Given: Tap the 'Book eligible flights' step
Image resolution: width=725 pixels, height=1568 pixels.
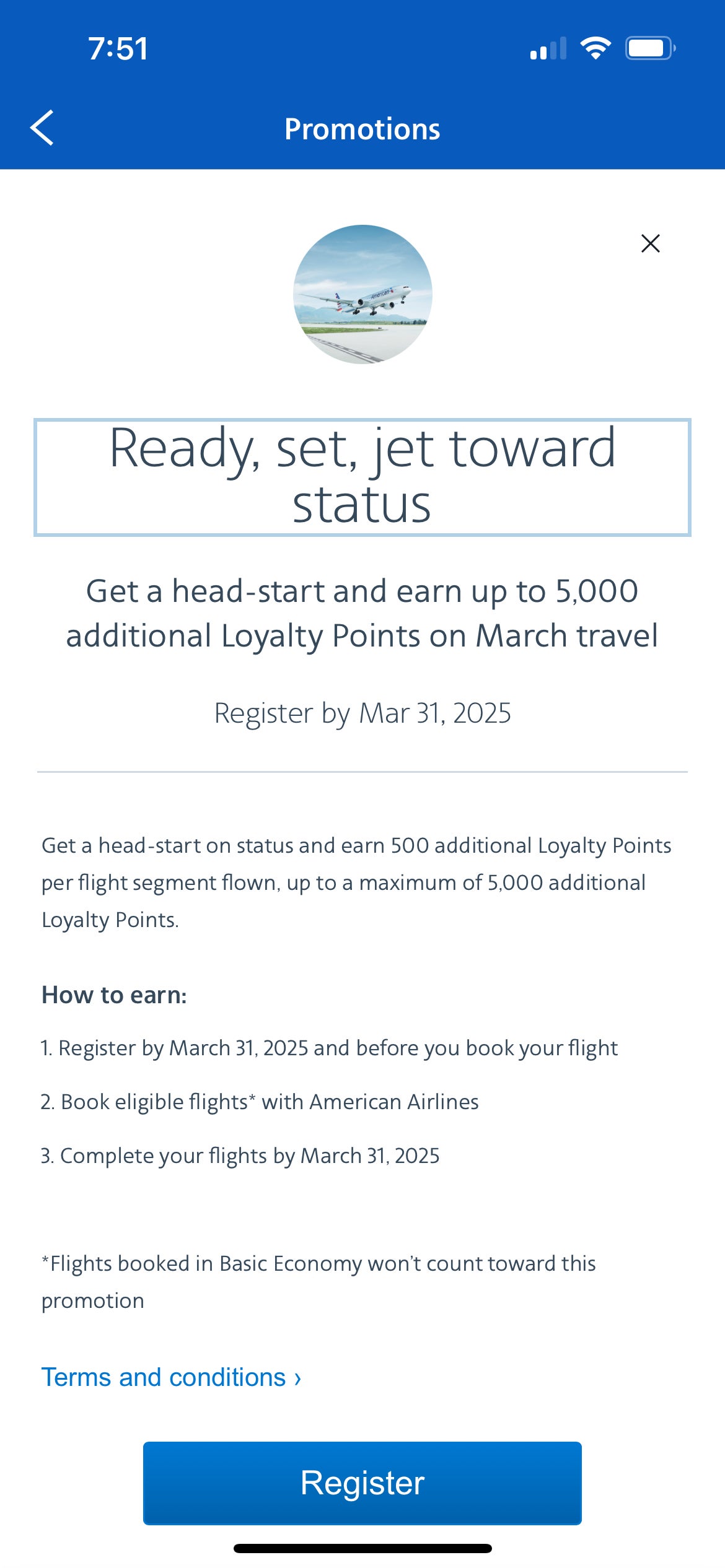Looking at the screenshot, I should tap(260, 1102).
